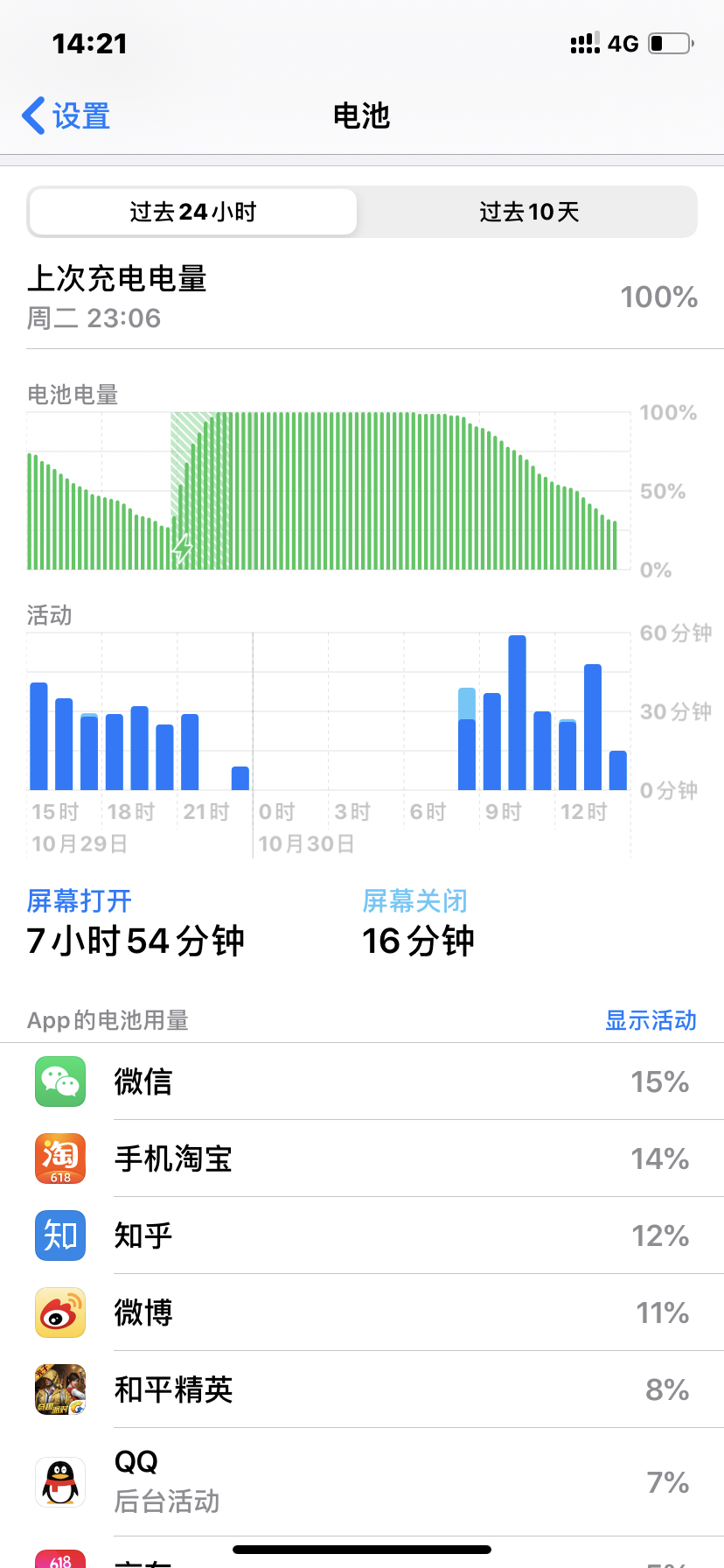Tap the 微信 battery usage row
The image size is (724, 1568).
pyautogui.click(x=362, y=1081)
